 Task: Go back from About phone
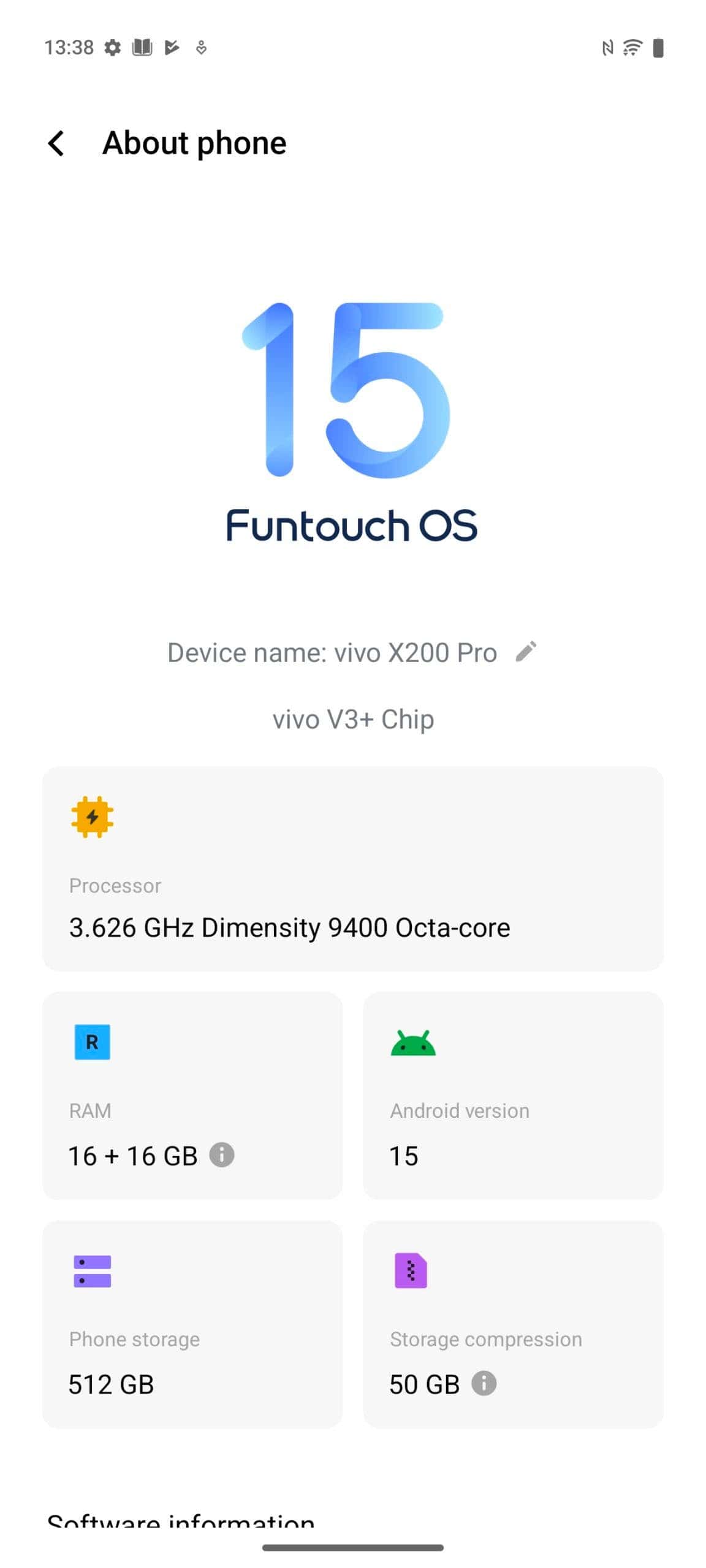tap(56, 143)
